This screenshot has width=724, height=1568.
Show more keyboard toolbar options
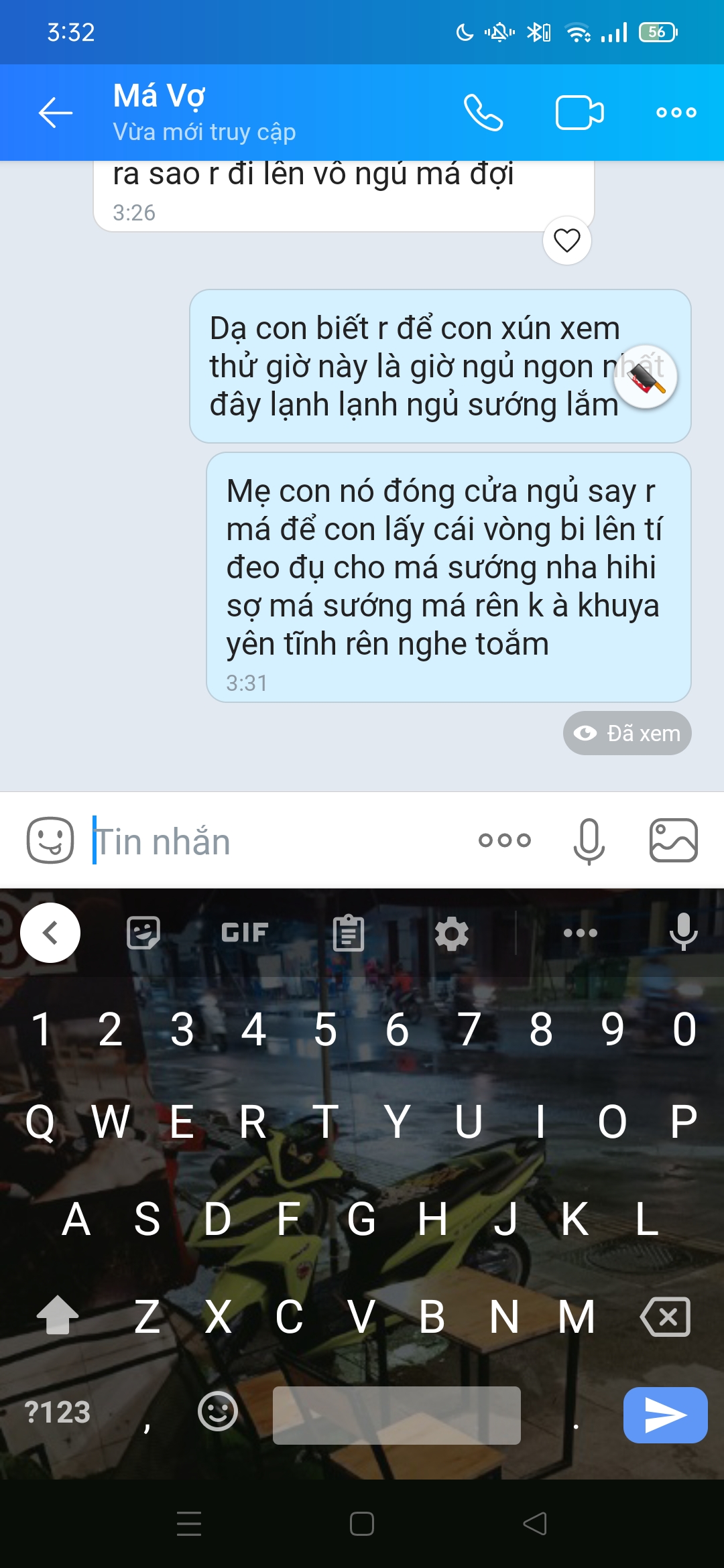(x=580, y=933)
